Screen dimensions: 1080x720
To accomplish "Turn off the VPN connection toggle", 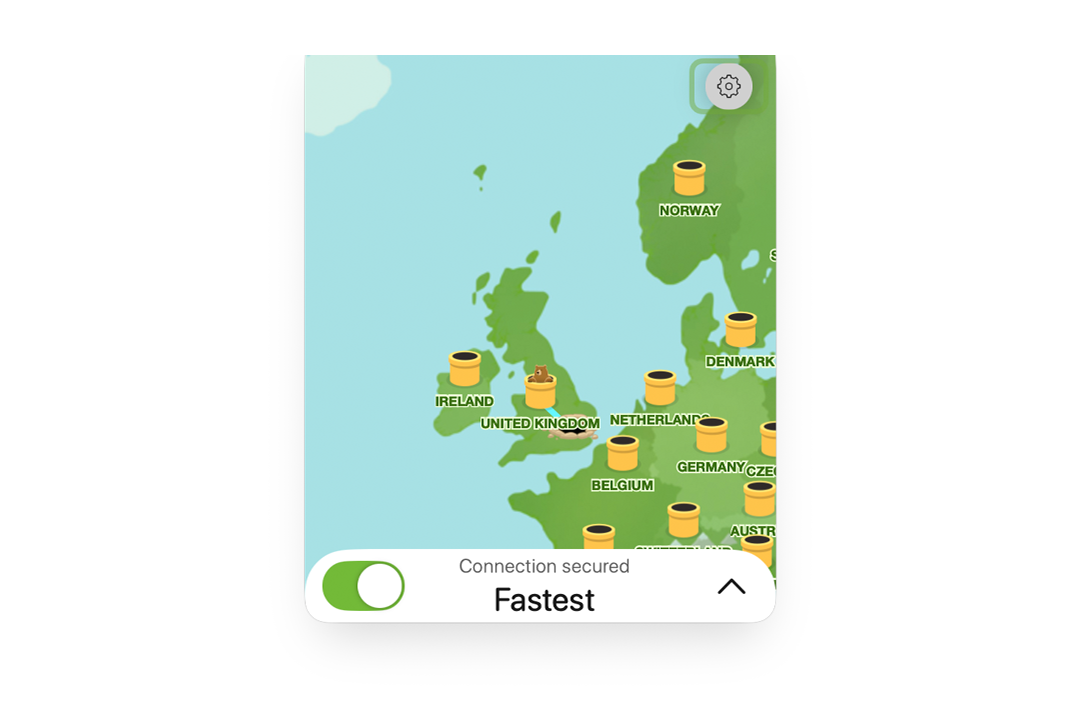I will click(x=363, y=586).
